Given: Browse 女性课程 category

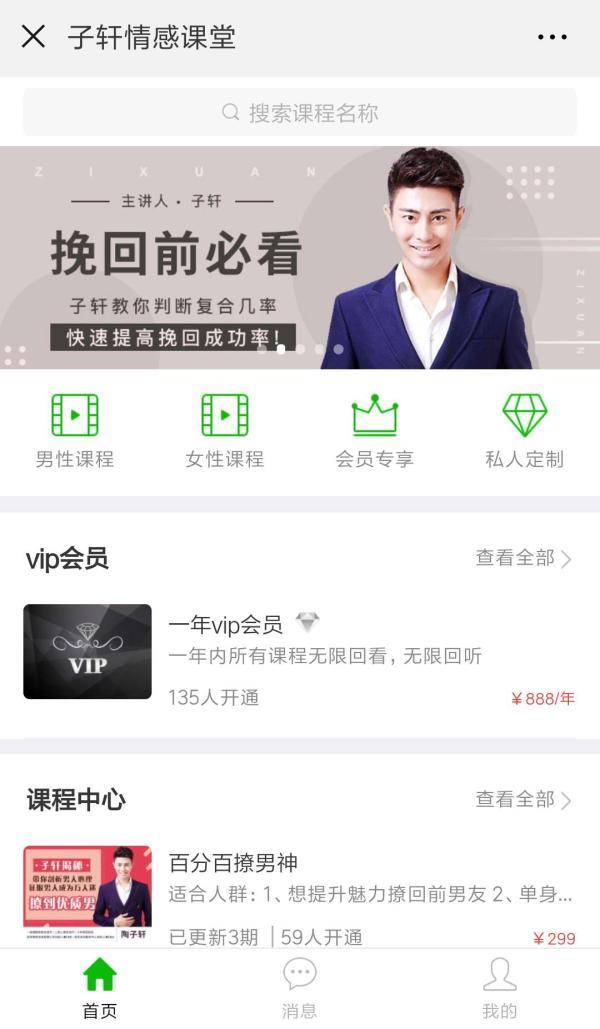Looking at the screenshot, I should tap(225, 431).
